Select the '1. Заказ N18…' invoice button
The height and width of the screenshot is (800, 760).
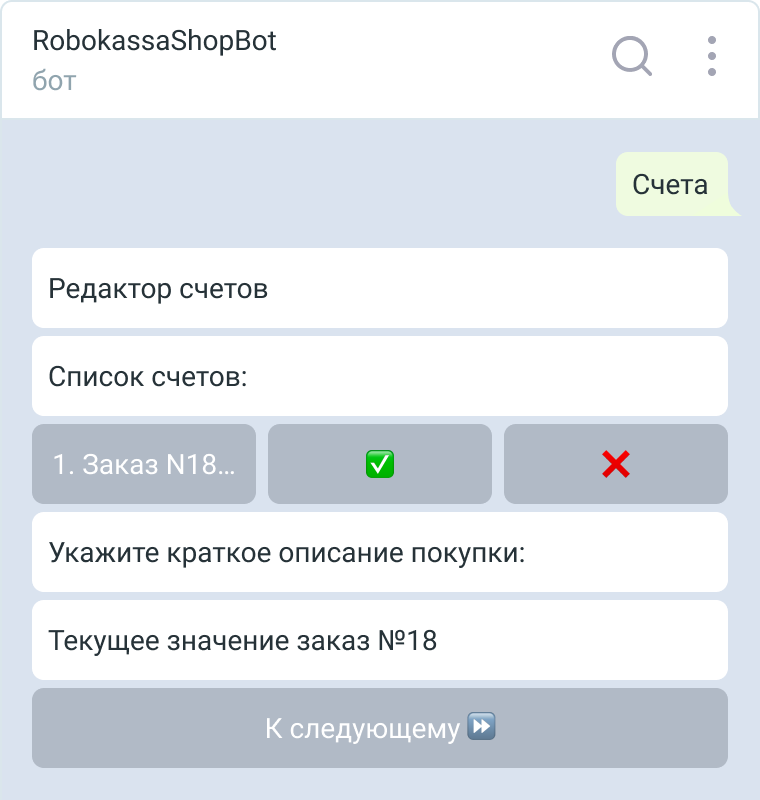[144, 464]
